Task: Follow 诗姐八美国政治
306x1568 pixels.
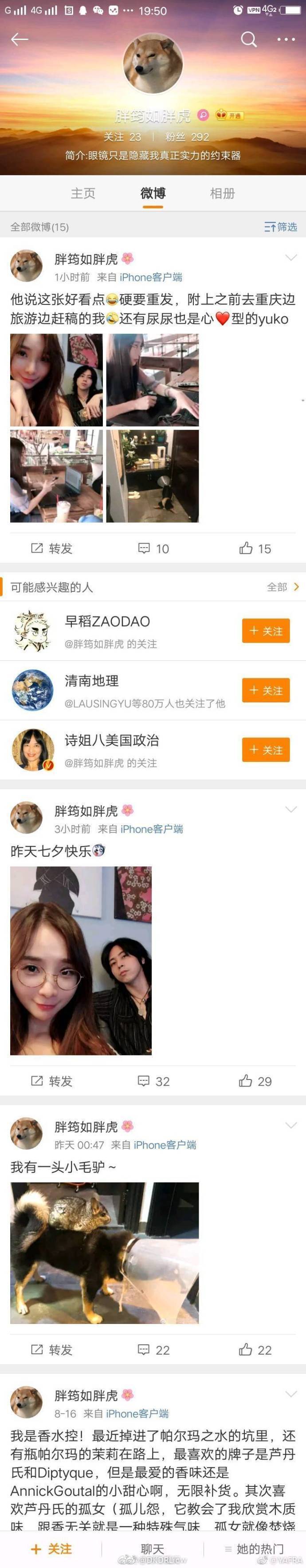Action: pos(265,750)
